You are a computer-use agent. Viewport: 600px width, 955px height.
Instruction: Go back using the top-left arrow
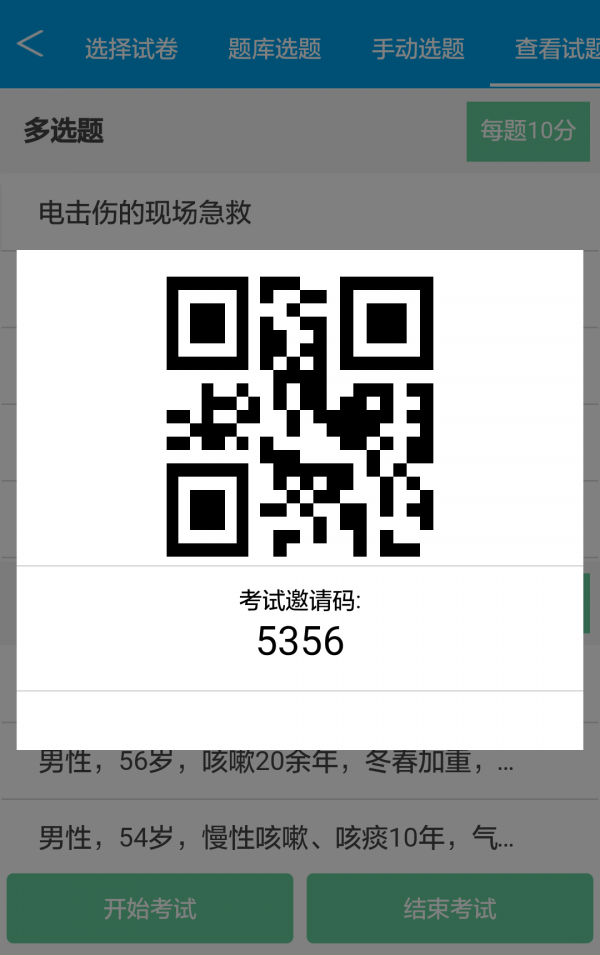coord(30,45)
